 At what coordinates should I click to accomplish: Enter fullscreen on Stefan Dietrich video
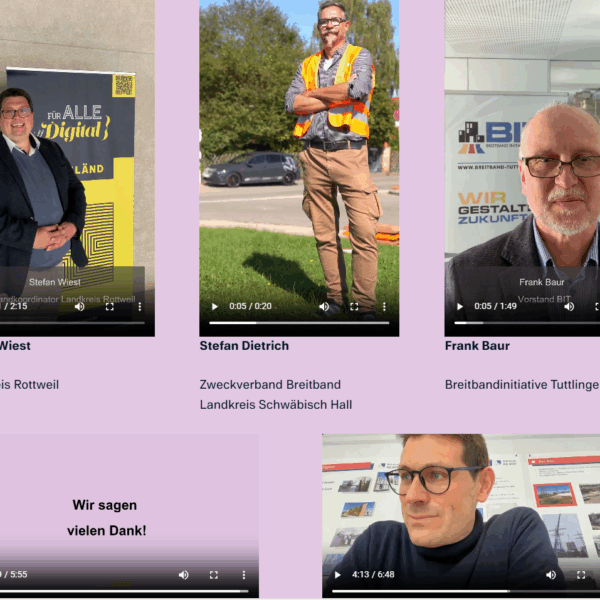pyautogui.click(x=354, y=306)
